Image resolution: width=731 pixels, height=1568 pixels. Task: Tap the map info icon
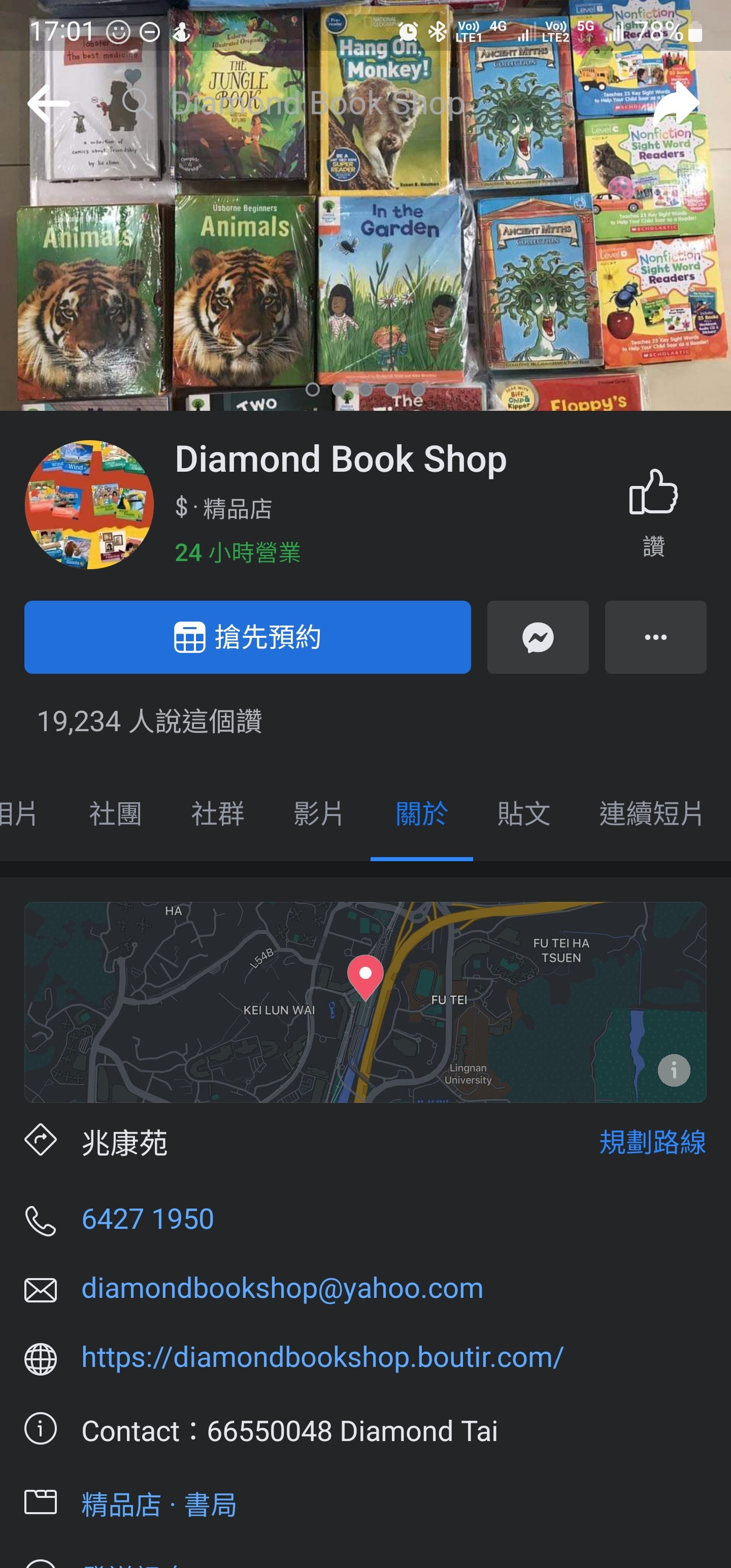coord(674,1069)
